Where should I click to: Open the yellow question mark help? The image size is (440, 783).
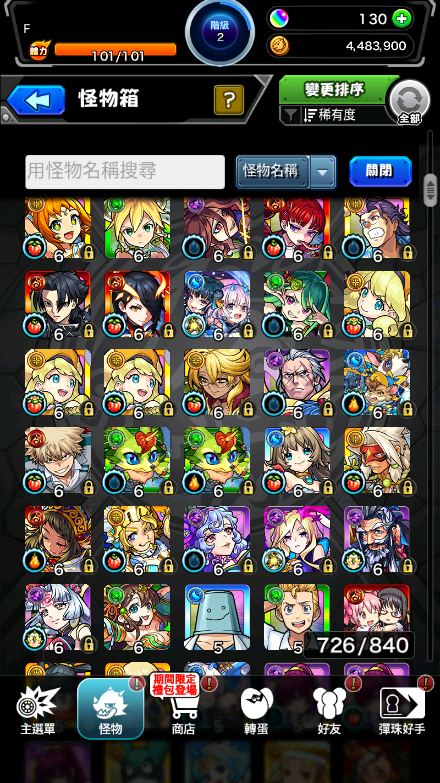[229, 100]
